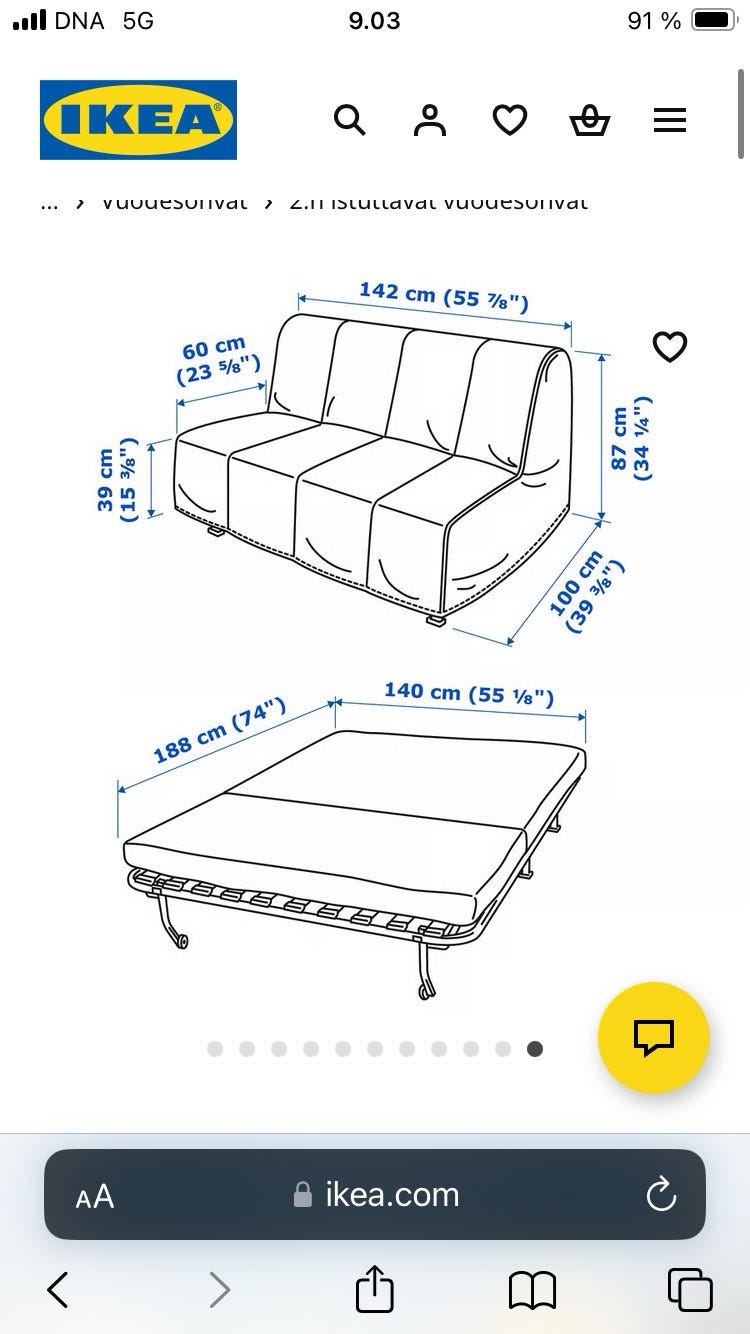Screen dimensions: 750x1334
Task: Open the shopping basket
Action: click(x=590, y=121)
